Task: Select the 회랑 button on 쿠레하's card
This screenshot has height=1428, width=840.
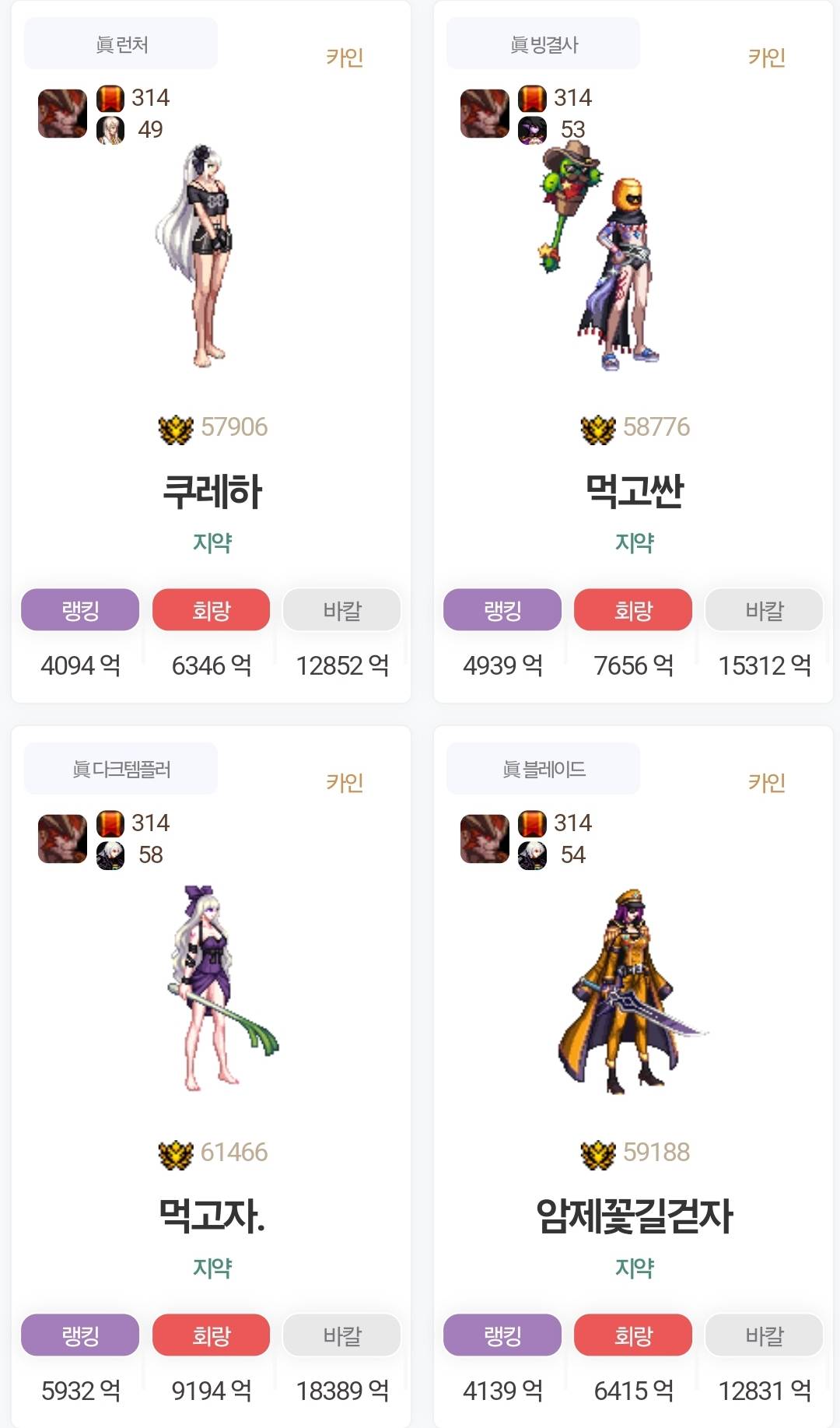Action: (211, 610)
